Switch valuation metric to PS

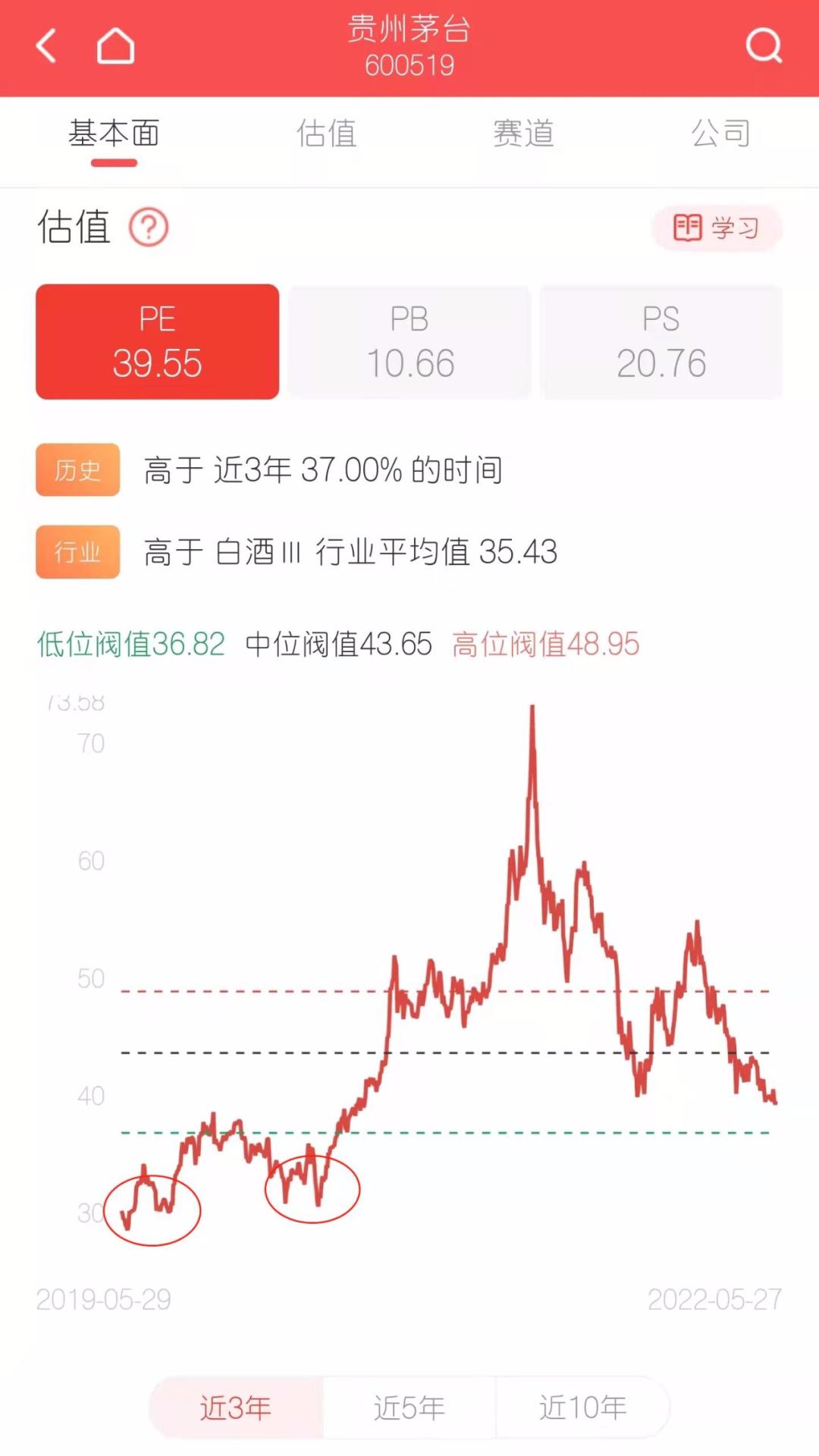661,341
